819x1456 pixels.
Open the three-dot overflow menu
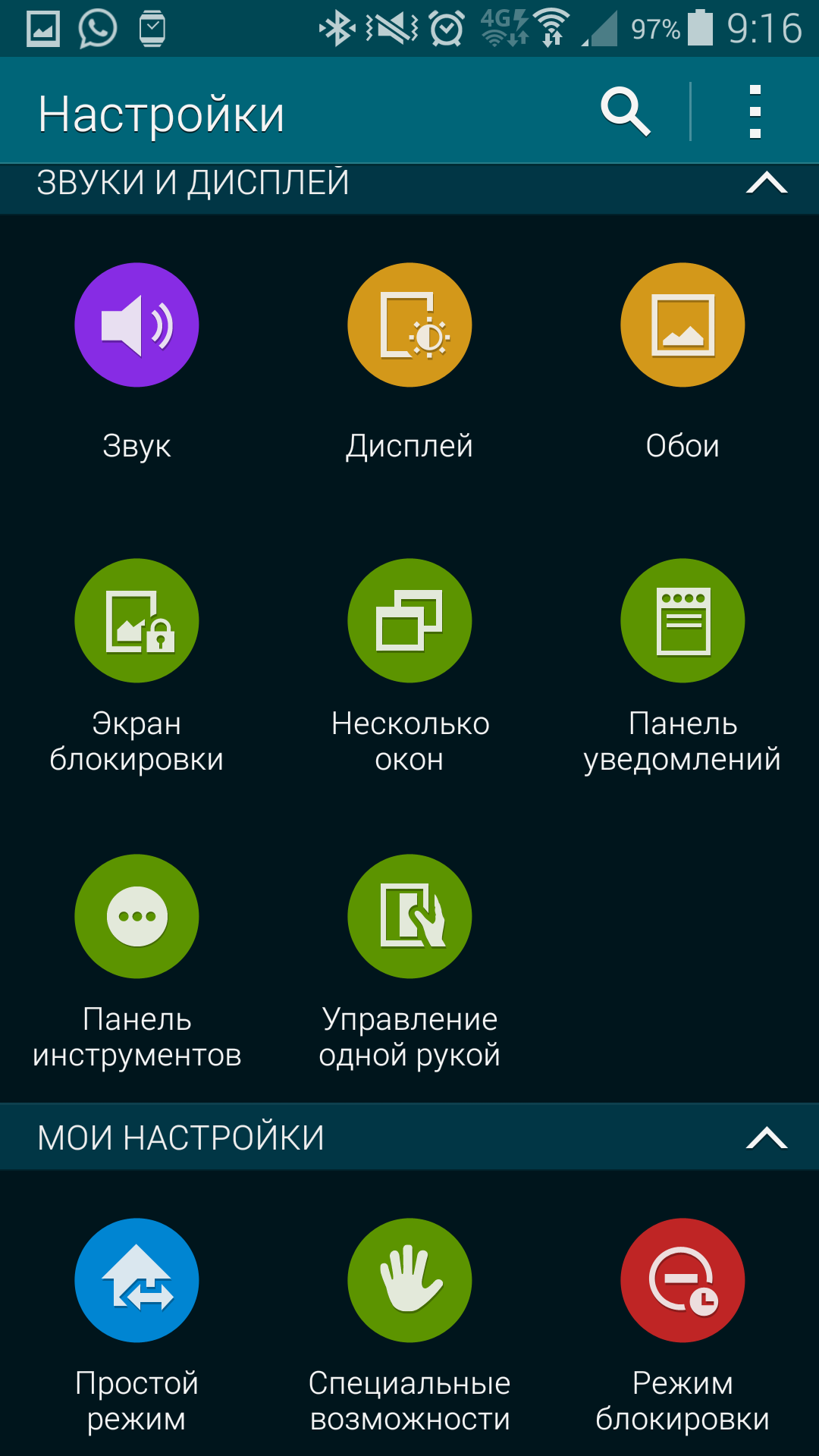(755, 112)
